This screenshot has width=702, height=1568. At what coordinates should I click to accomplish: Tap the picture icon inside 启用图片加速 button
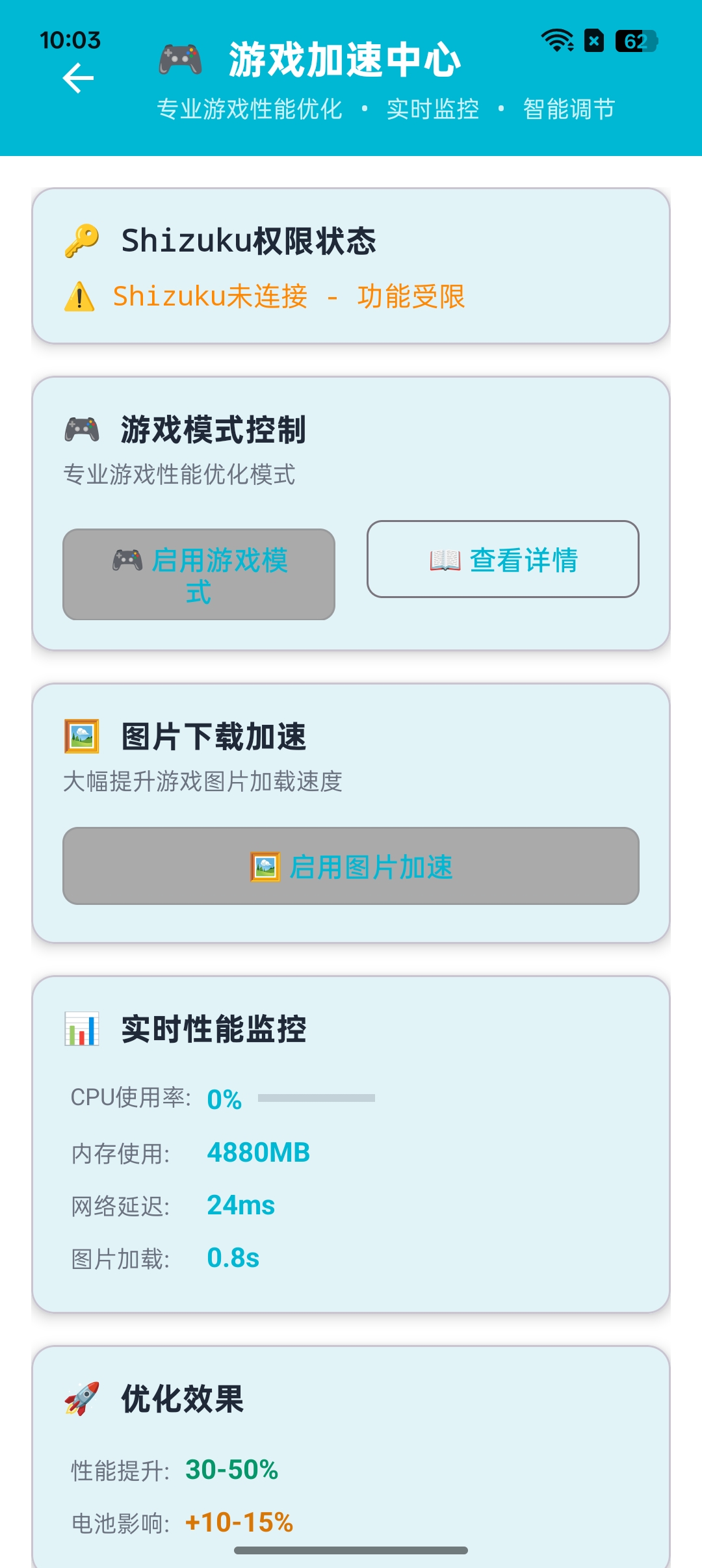[x=265, y=865]
